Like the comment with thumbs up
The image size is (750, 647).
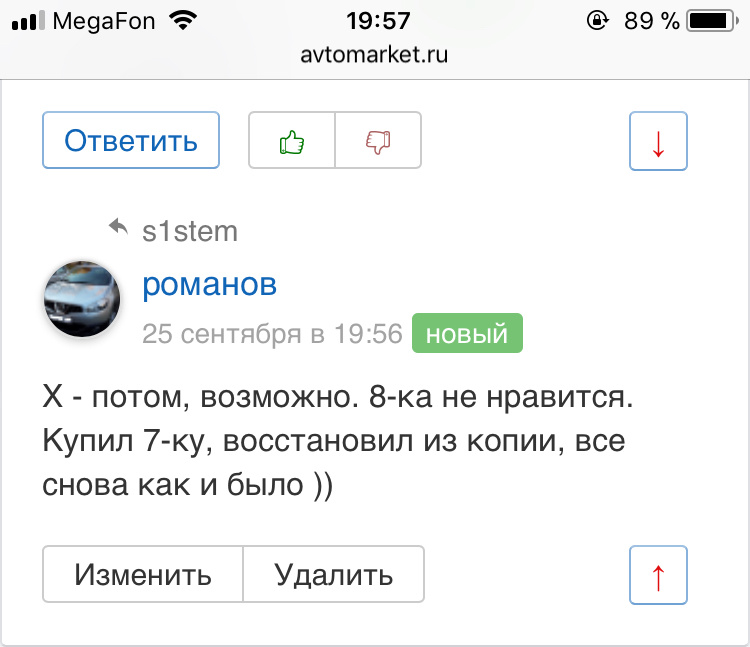point(292,140)
